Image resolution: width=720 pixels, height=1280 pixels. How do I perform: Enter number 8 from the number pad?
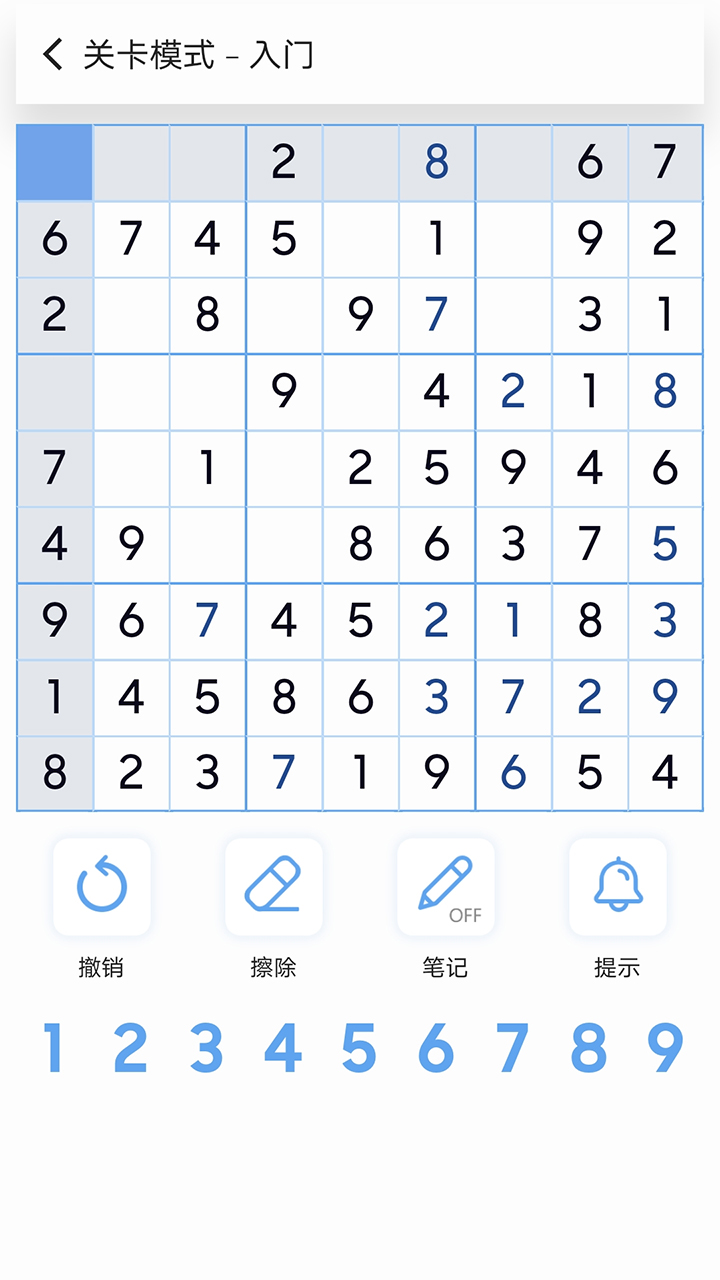point(589,1048)
